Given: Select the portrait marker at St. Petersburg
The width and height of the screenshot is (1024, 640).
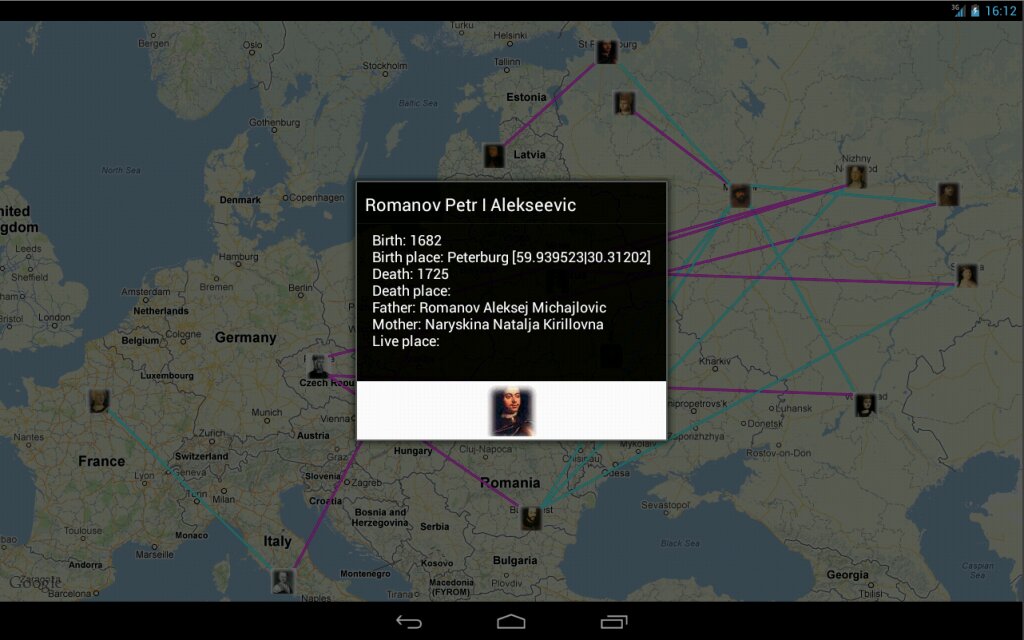Looking at the screenshot, I should pos(606,52).
